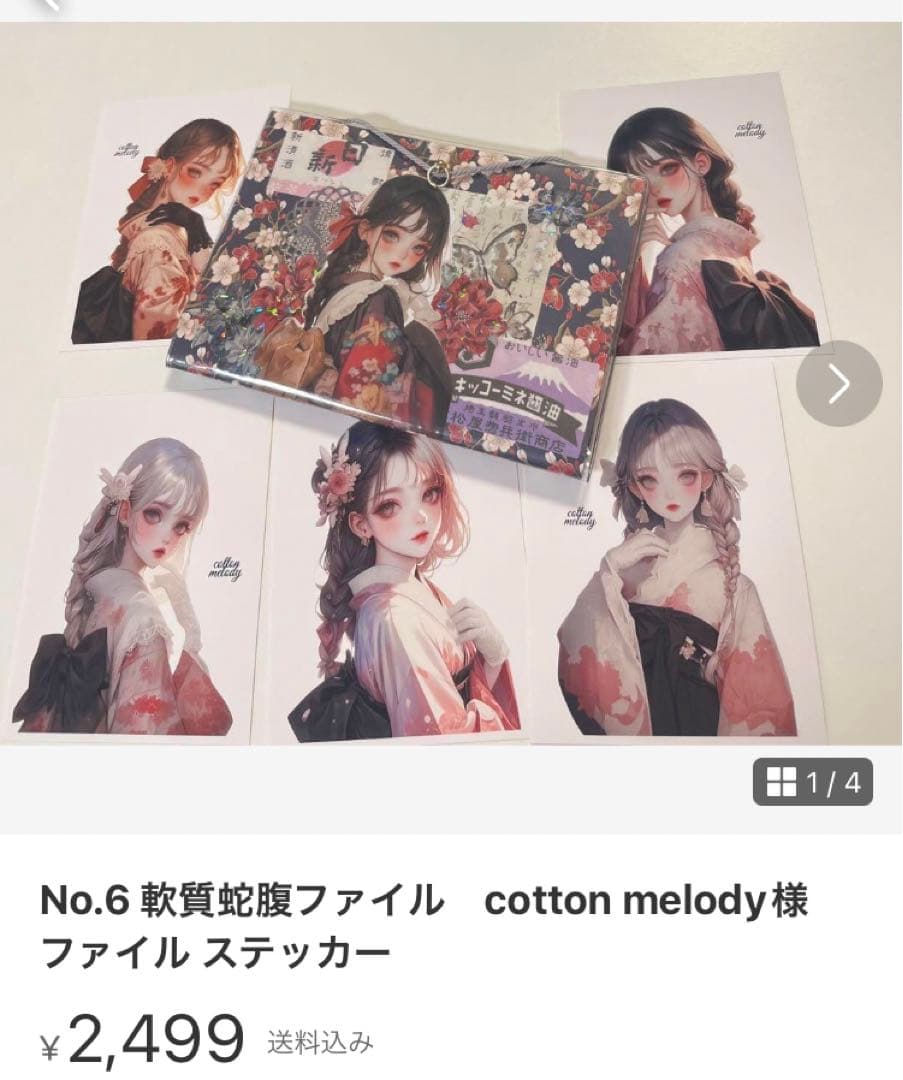Tap the "cotton melody様" text in the title
The image size is (903, 1080).
(x=650, y=898)
